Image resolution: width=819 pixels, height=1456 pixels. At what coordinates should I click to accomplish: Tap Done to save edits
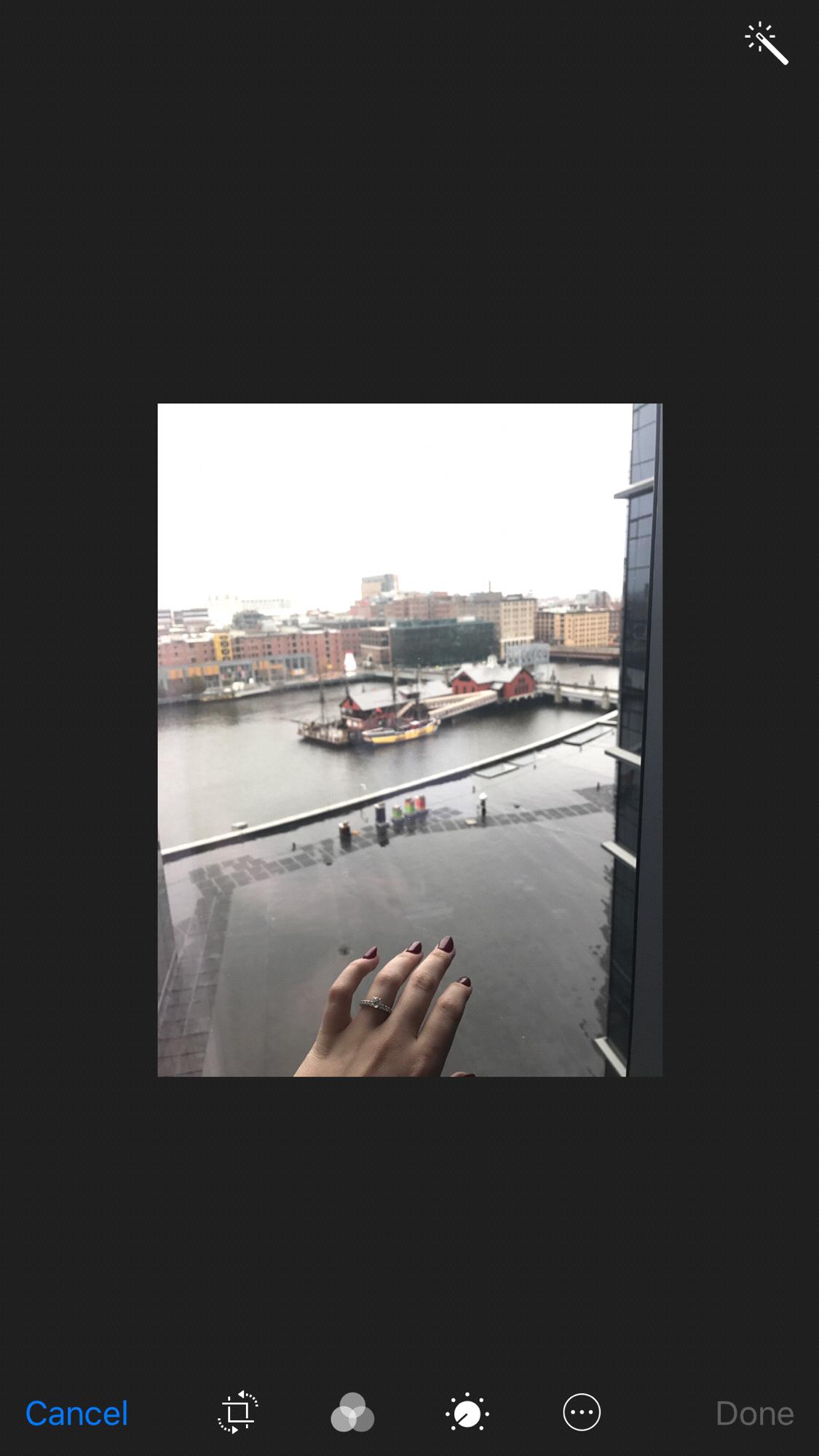(x=754, y=1413)
